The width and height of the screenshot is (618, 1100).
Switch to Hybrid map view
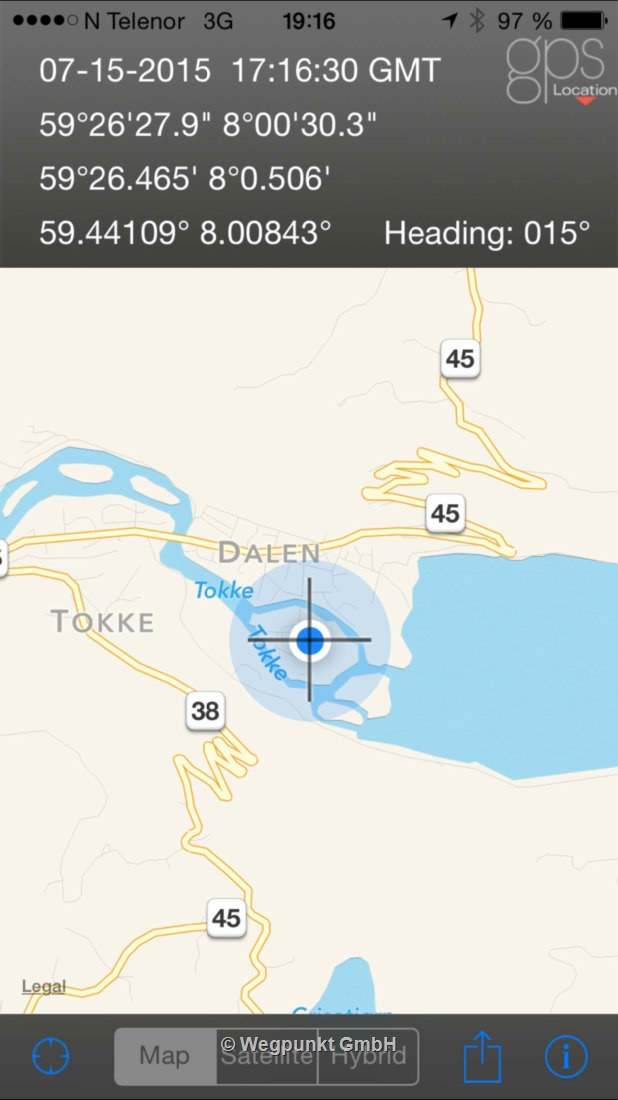[368, 1057]
